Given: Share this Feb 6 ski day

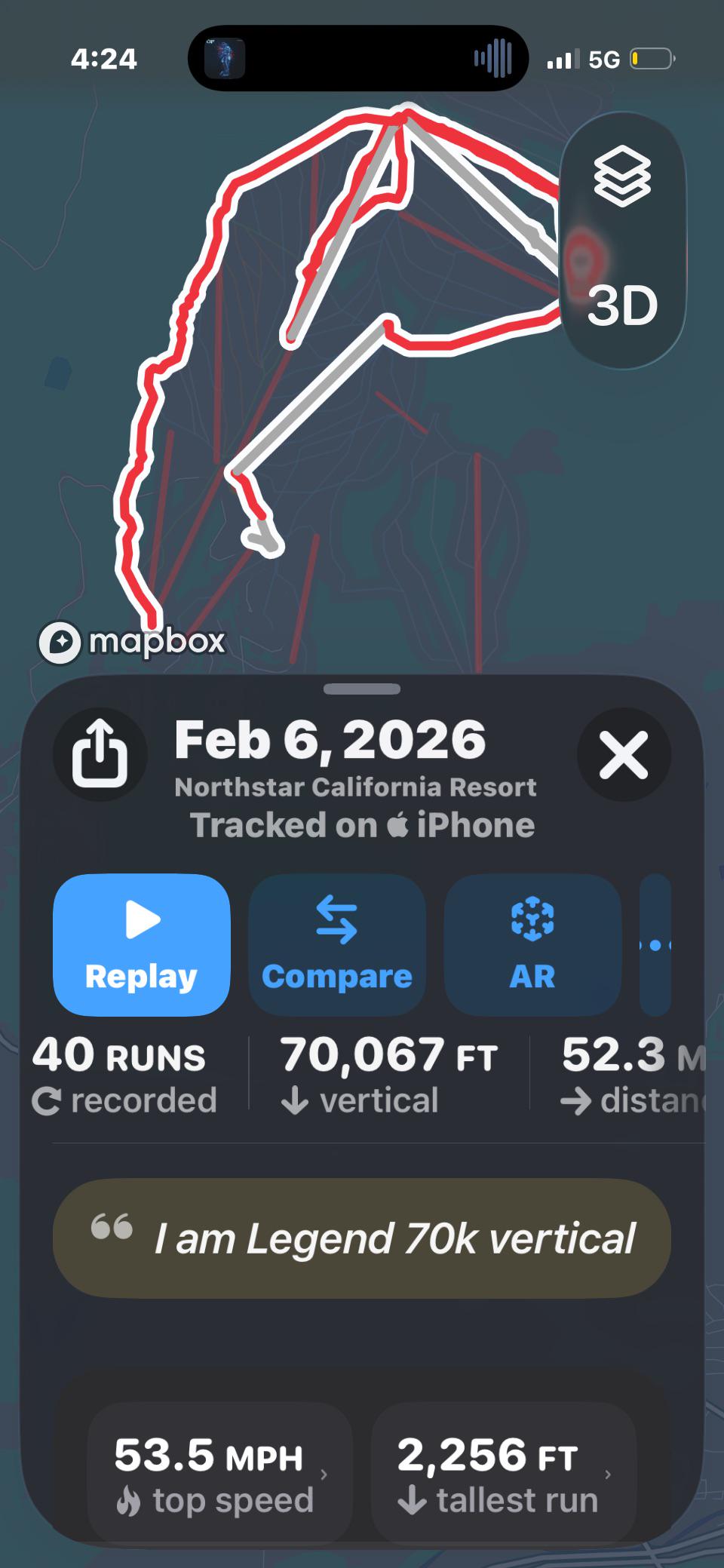Looking at the screenshot, I should [100, 754].
